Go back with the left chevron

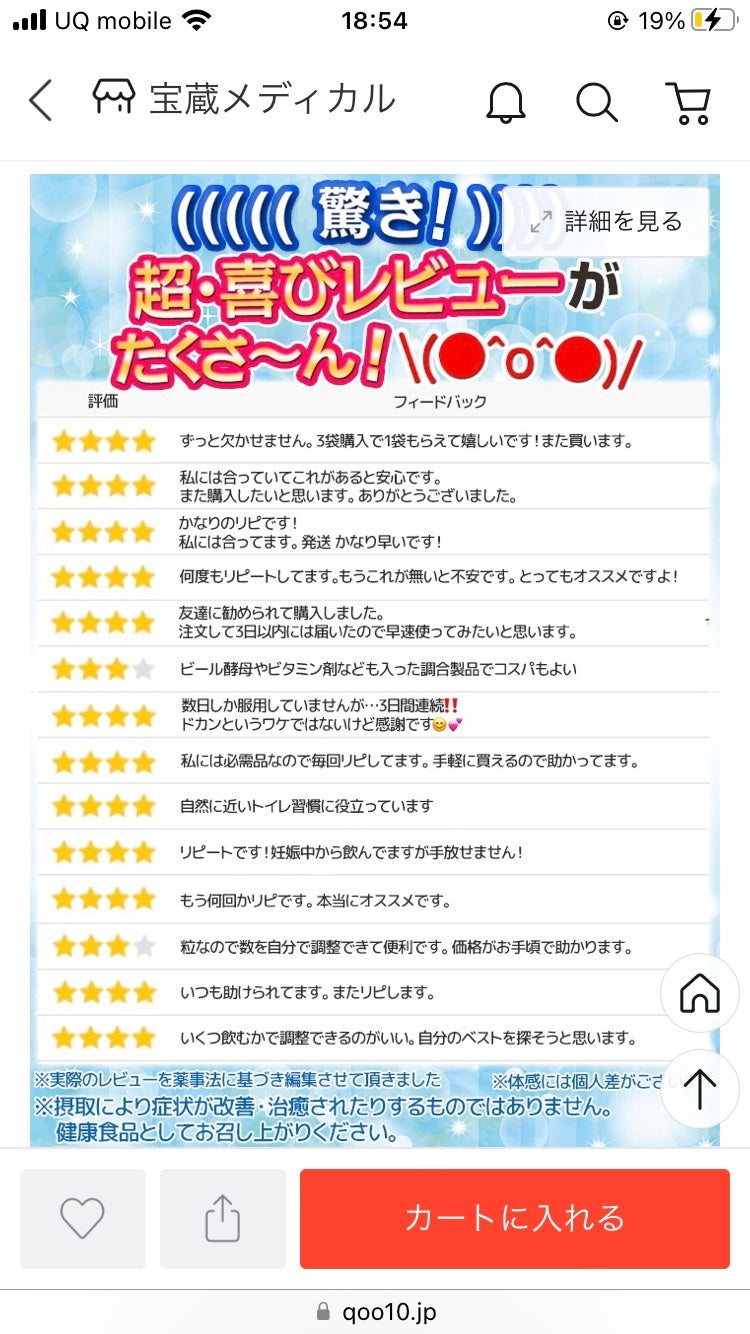click(x=40, y=100)
